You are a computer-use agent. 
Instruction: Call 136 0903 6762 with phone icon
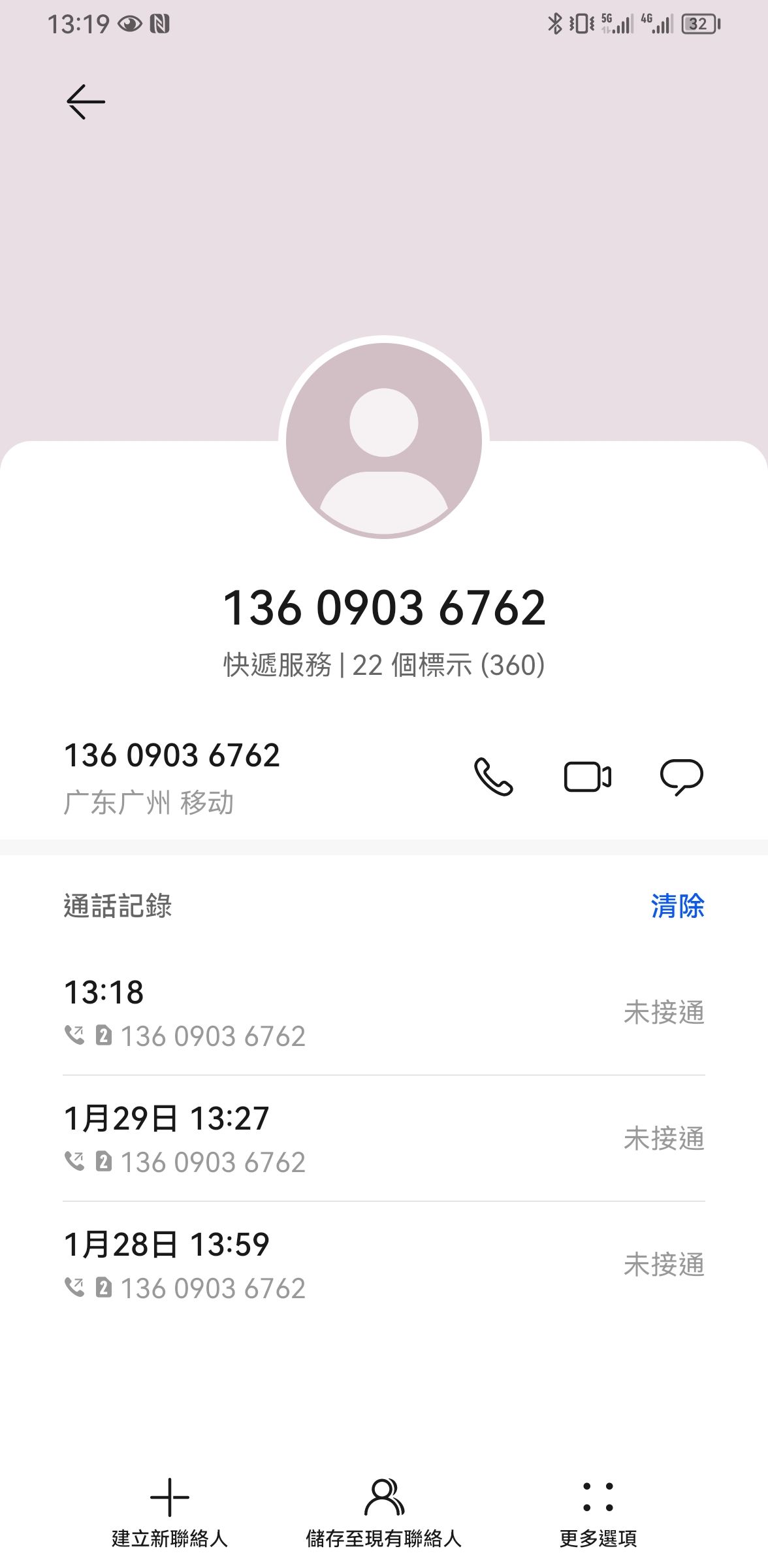click(x=494, y=777)
